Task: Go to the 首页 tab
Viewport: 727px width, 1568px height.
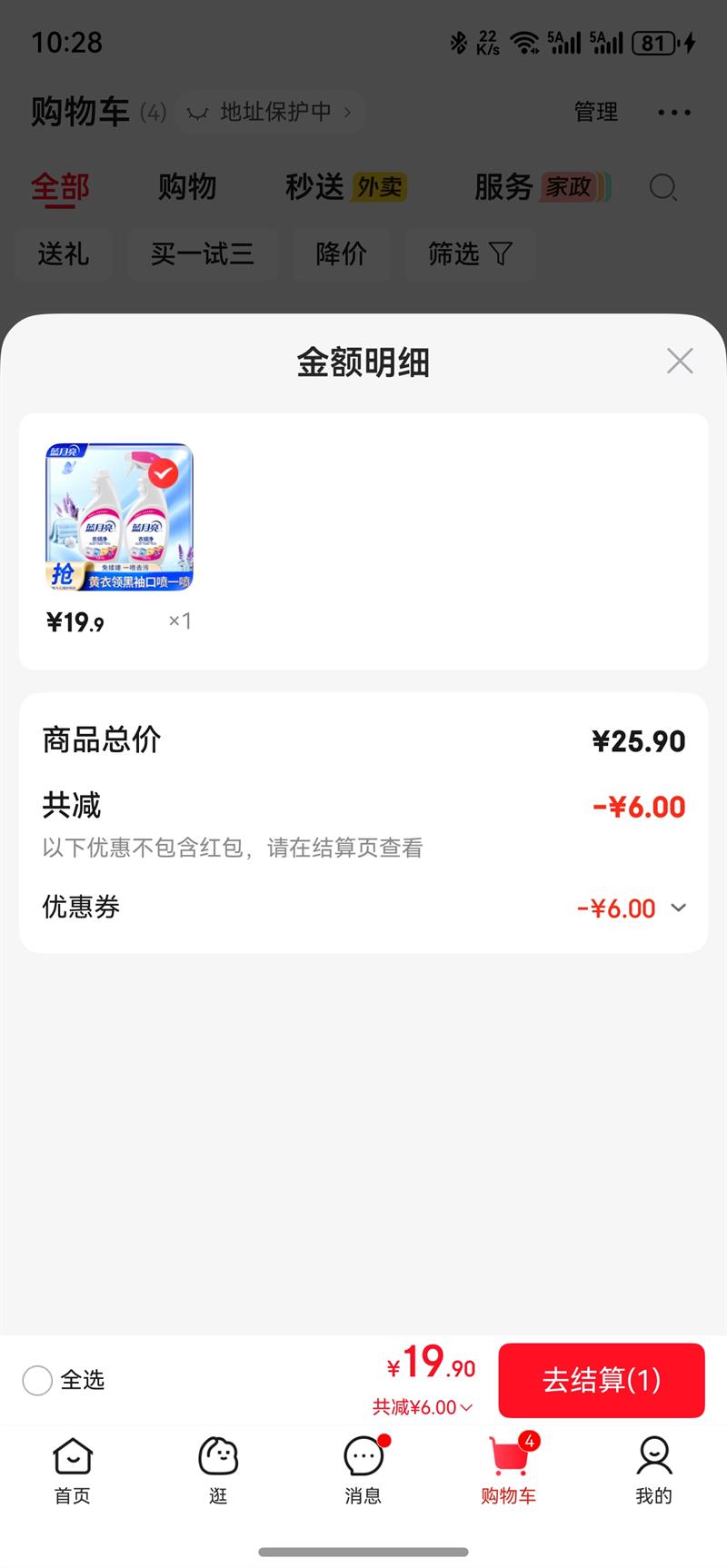Action: click(73, 1470)
